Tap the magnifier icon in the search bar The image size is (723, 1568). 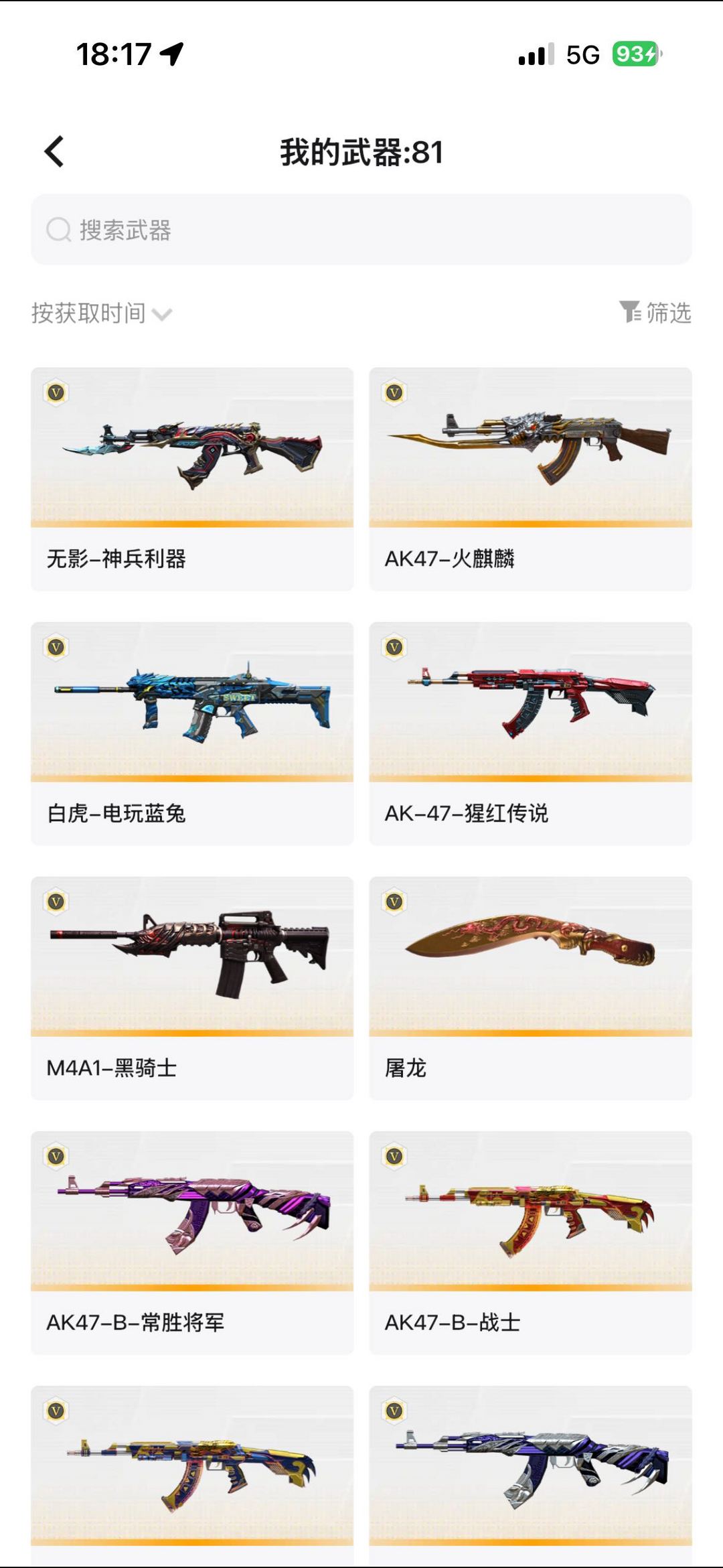(x=59, y=230)
